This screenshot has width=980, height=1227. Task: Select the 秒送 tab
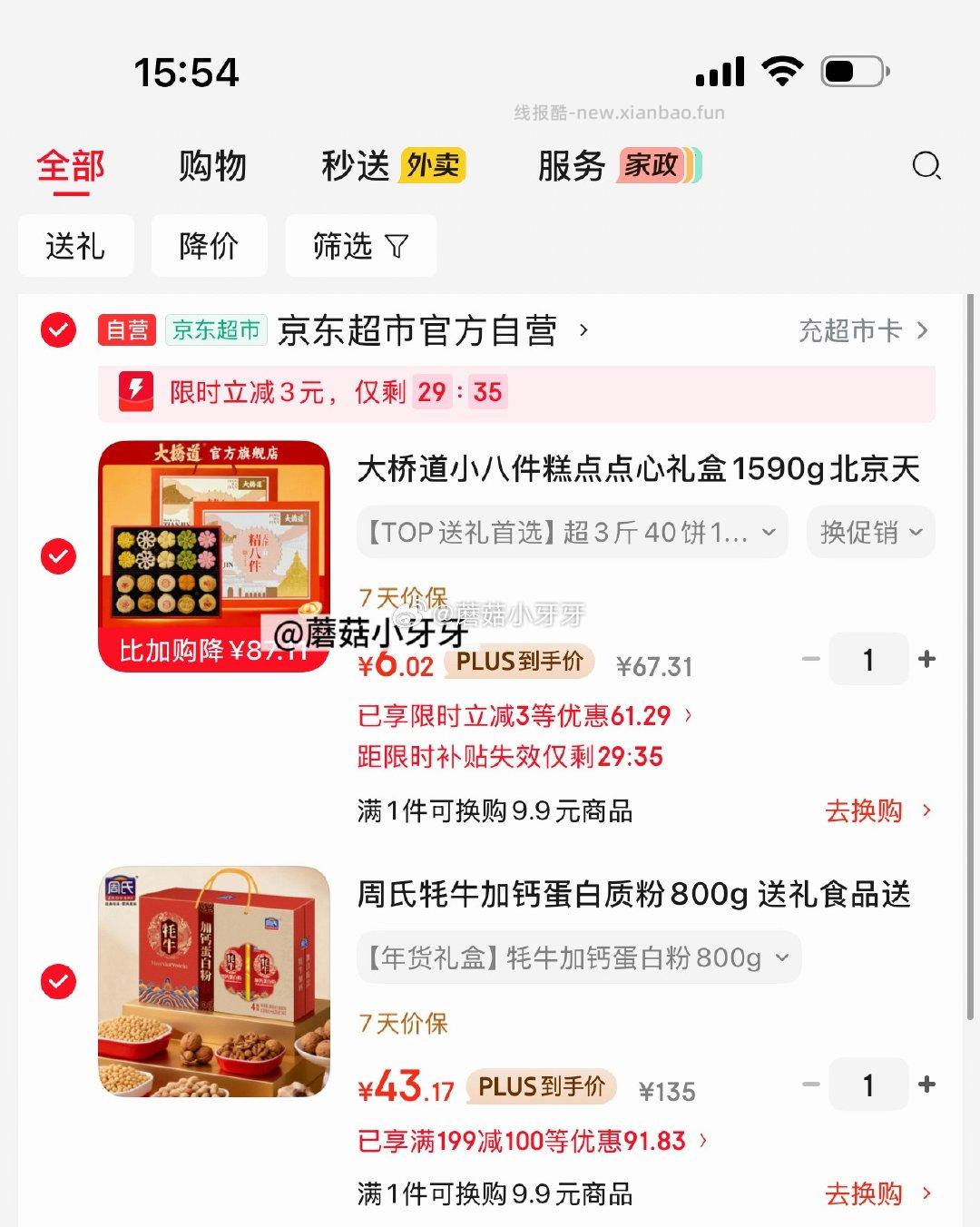353,166
